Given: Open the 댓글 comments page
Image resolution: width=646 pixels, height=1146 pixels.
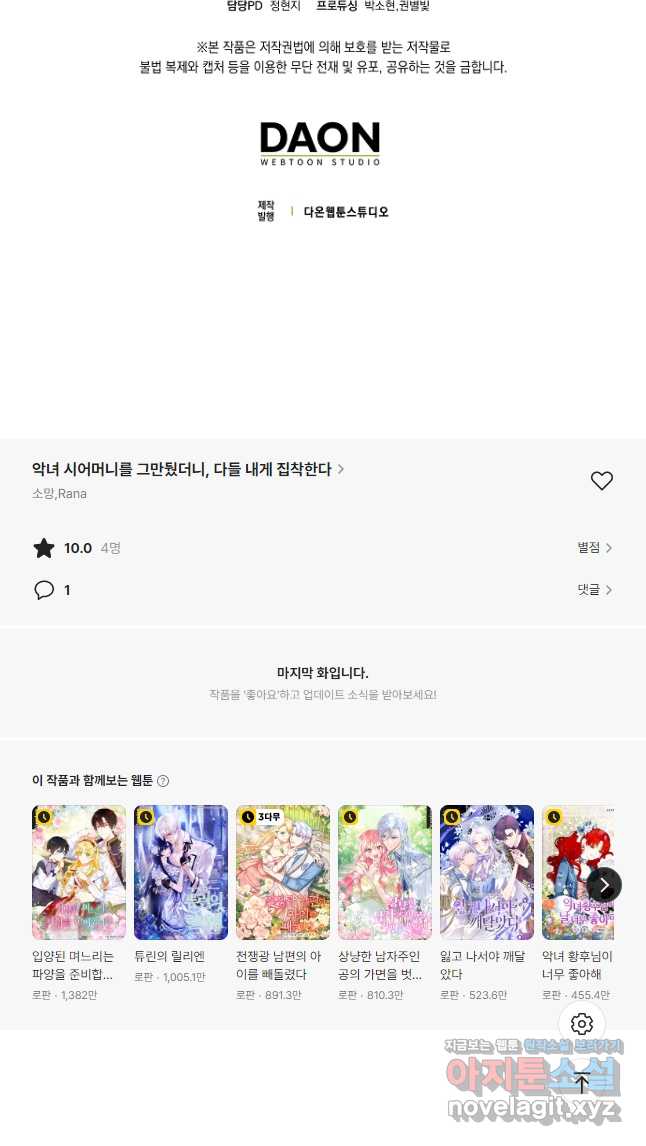Looking at the screenshot, I should coord(594,590).
